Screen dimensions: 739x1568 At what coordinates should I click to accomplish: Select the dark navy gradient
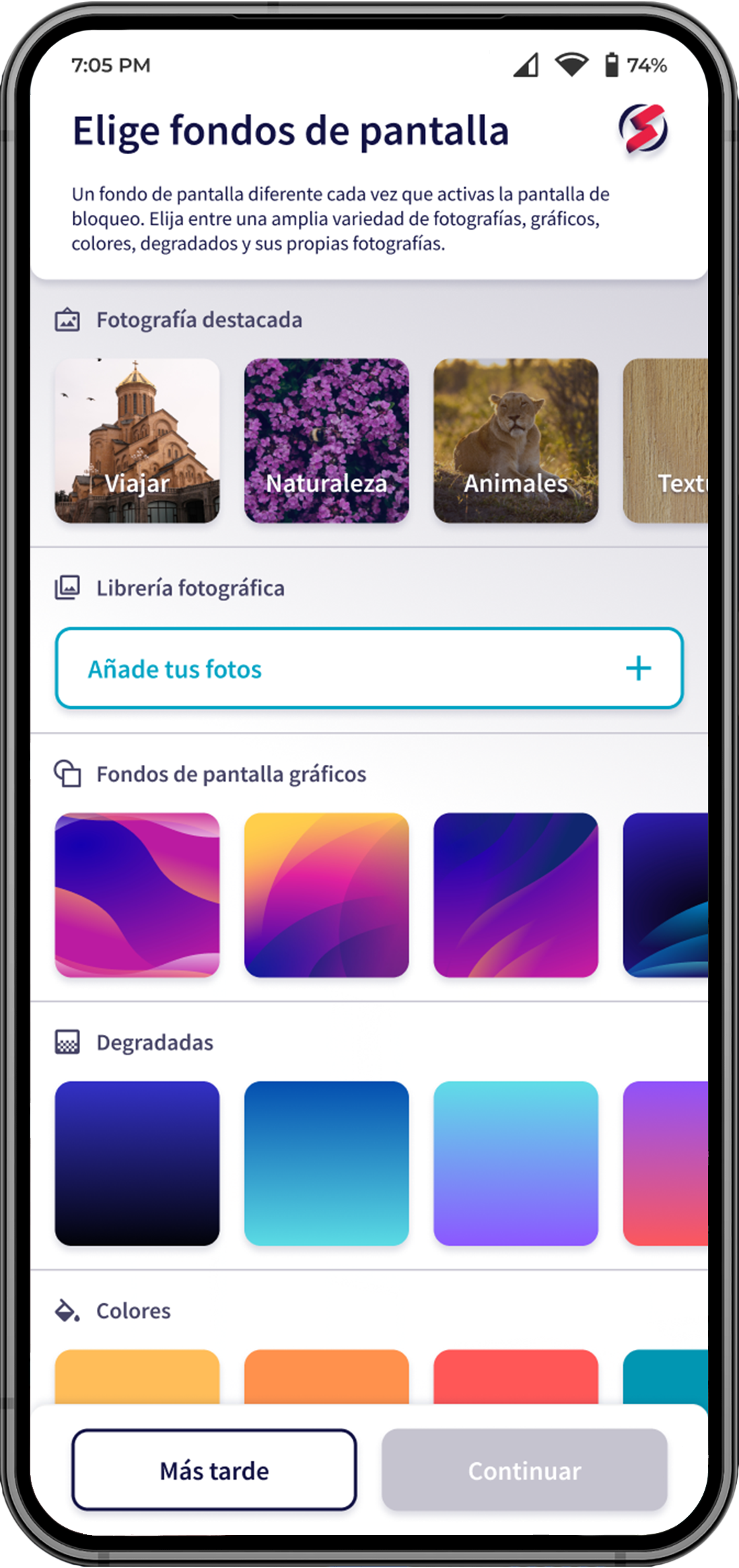pos(137,1163)
